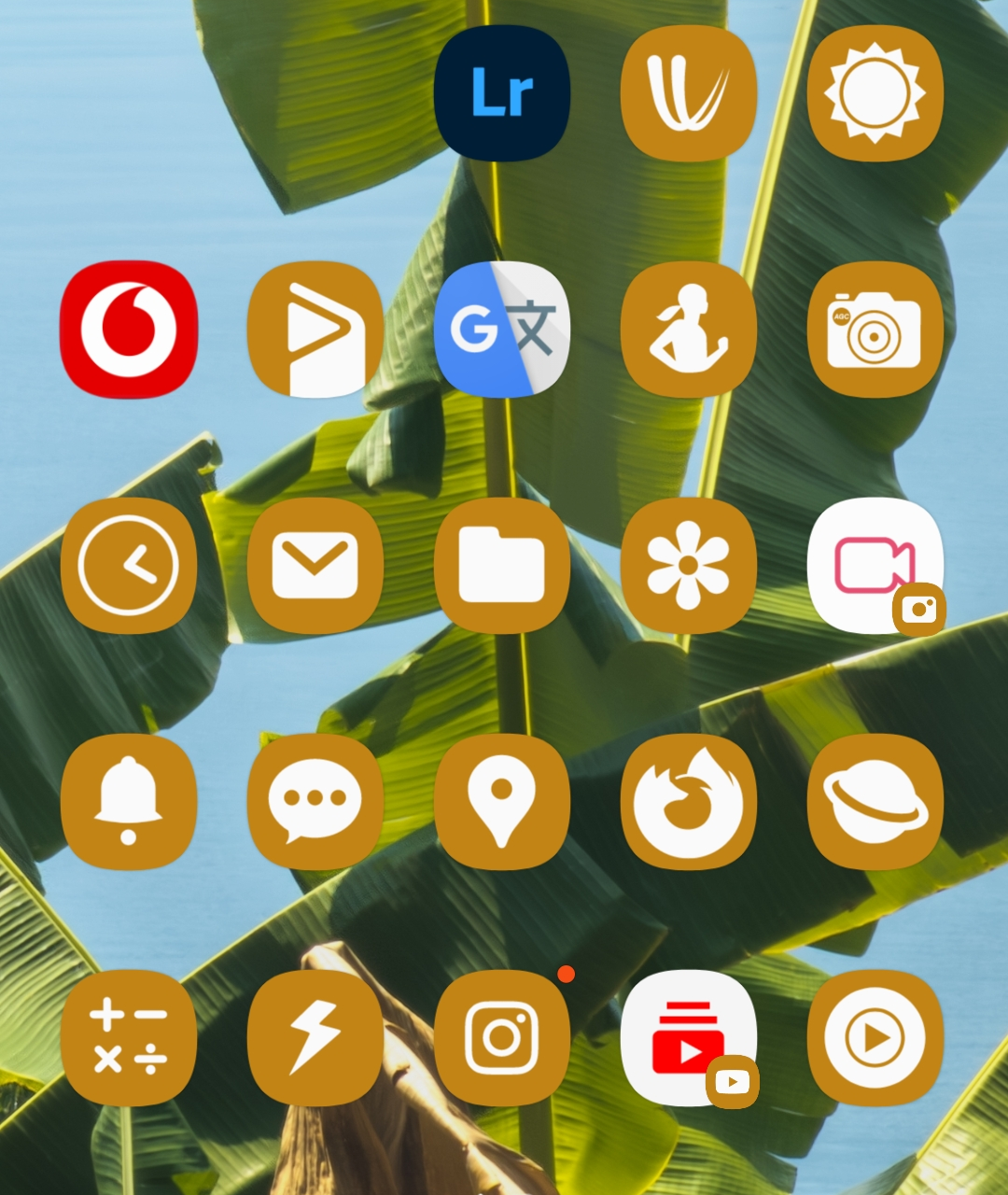1008x1195 pixels.
Task: Open the red YouTube subscriptions shortcut
Action: 687,1036
